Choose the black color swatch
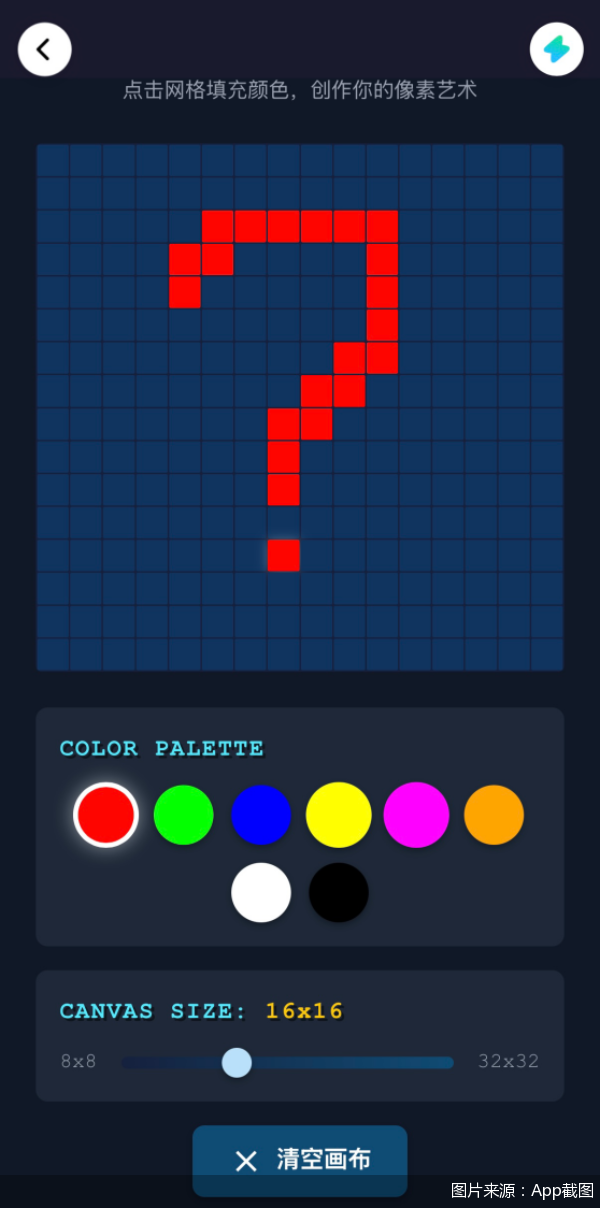This screenshot has width=600, height=1208. (339, 892)
